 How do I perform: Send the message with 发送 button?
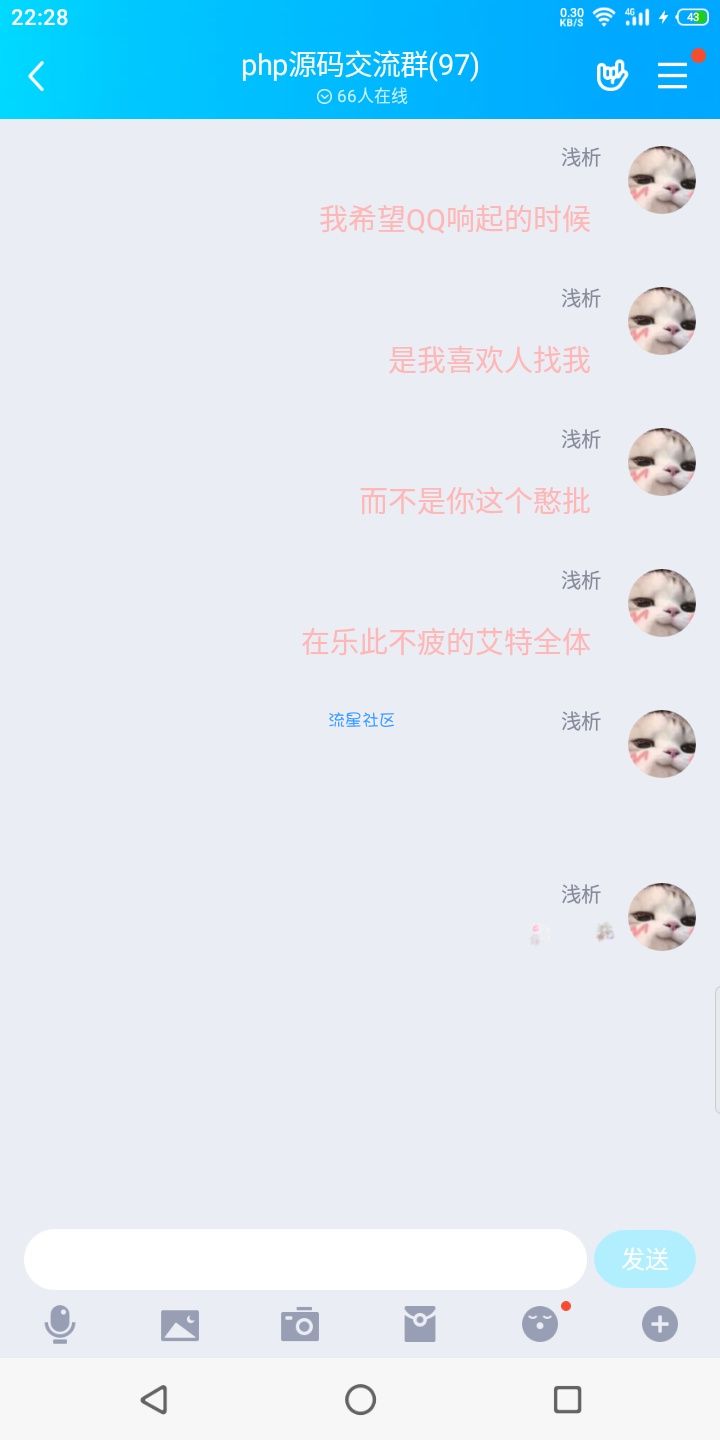coord(645,1259)
